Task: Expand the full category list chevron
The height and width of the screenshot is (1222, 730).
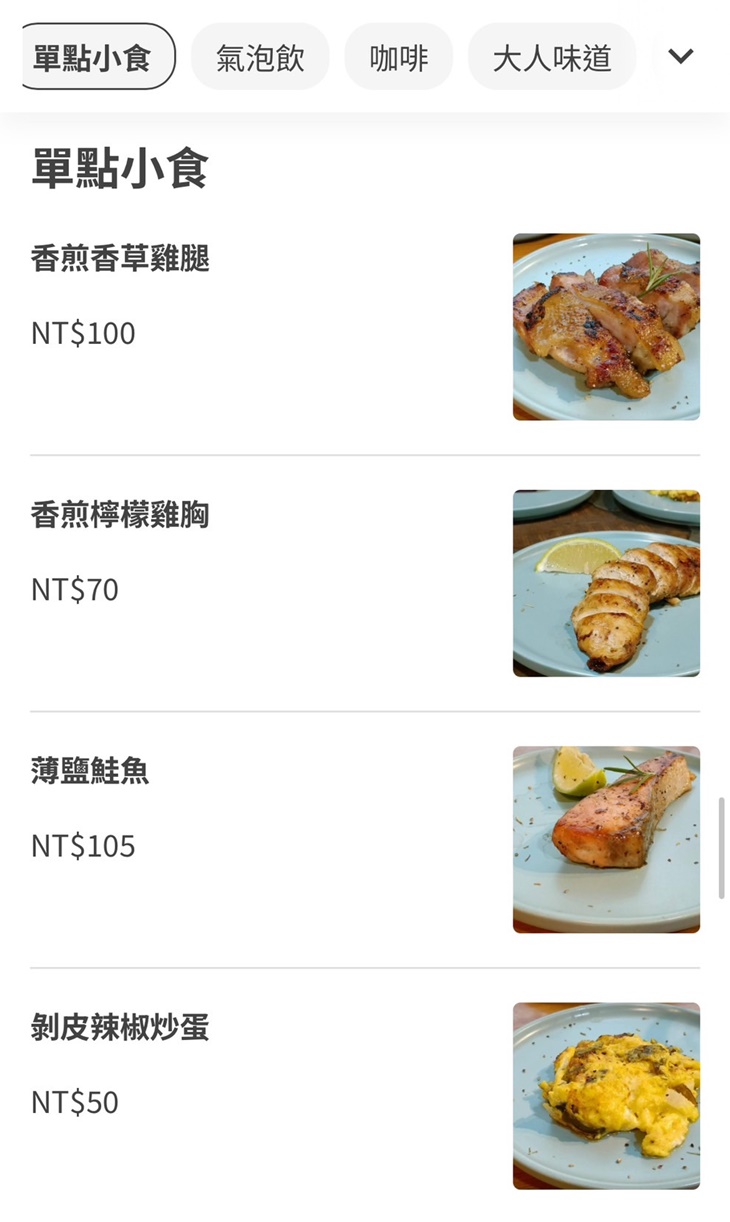Action: (681, 57)
